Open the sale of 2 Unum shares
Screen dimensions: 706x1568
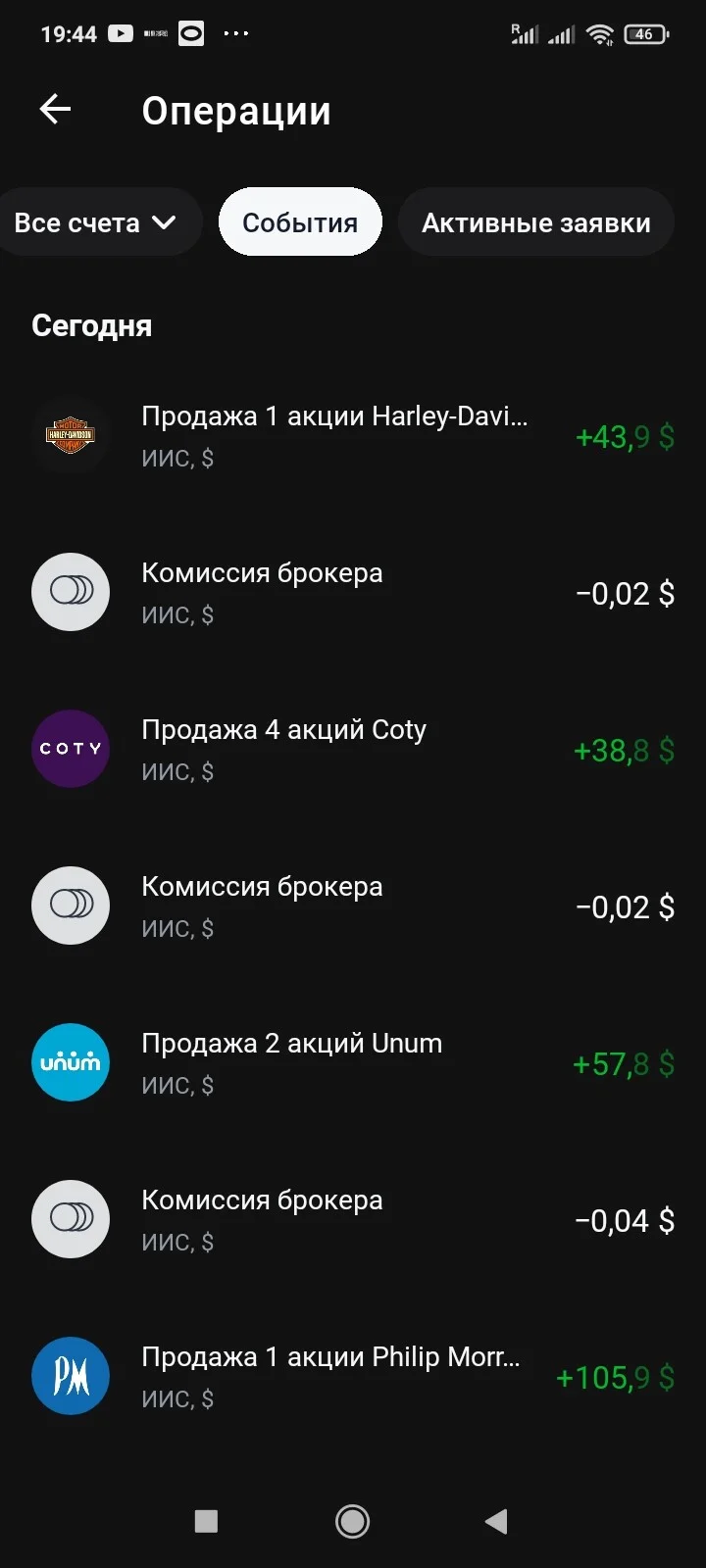pyautogui.click(x=353, y=1062)
